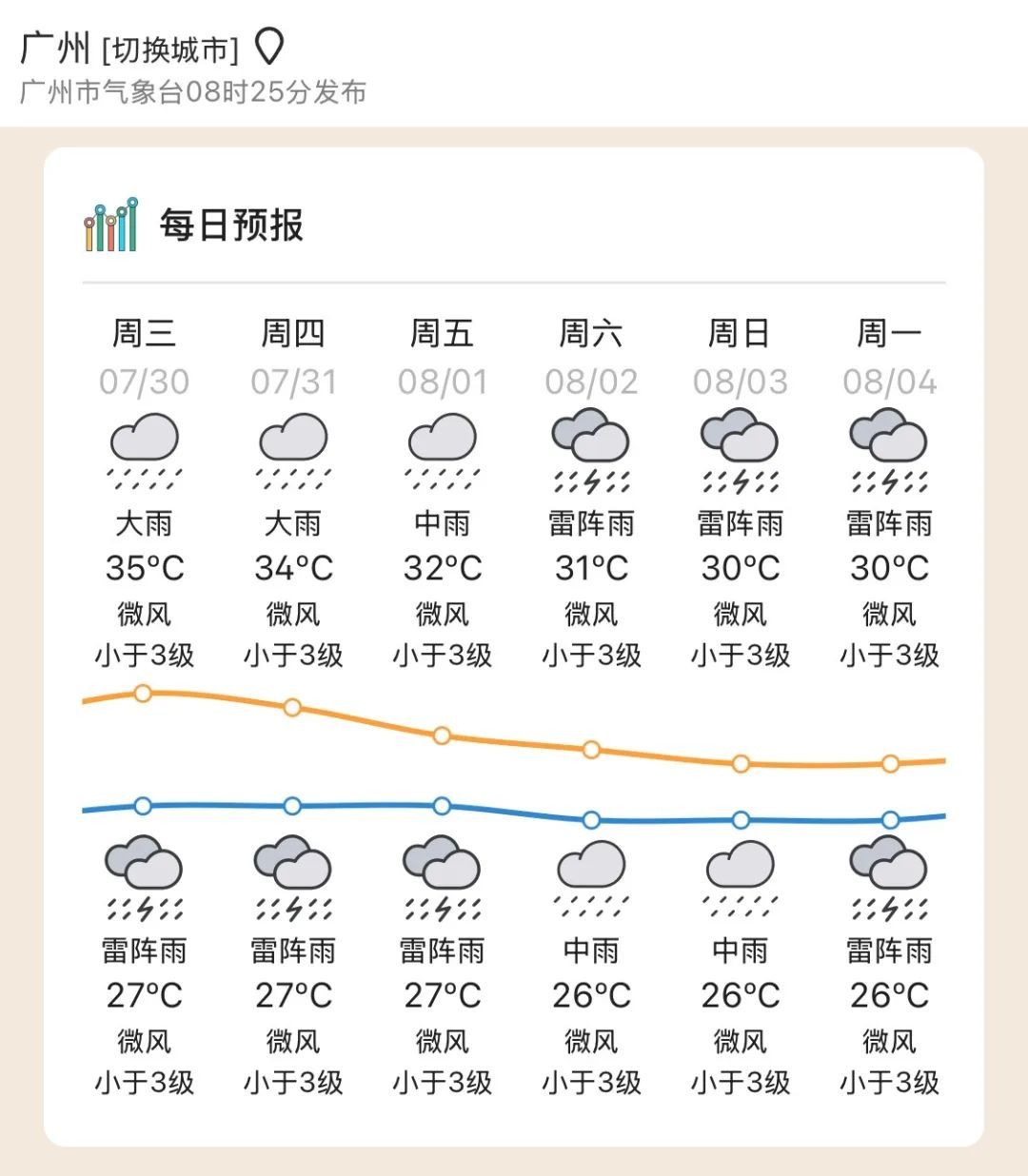Select the heavy rain icon under 周三
Screen dimensions: 1028x1176
click(144, 447)
